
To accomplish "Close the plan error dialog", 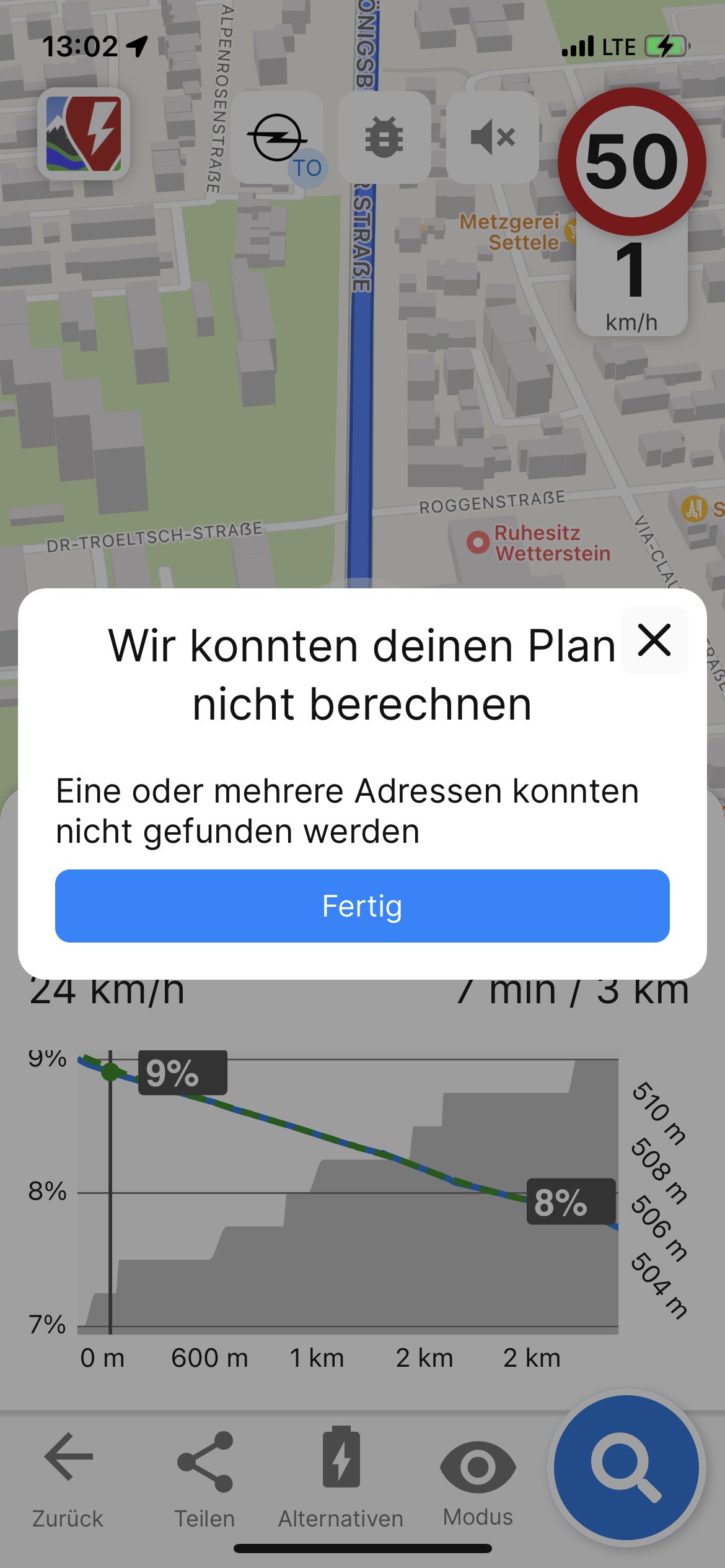I will (654, 640).
